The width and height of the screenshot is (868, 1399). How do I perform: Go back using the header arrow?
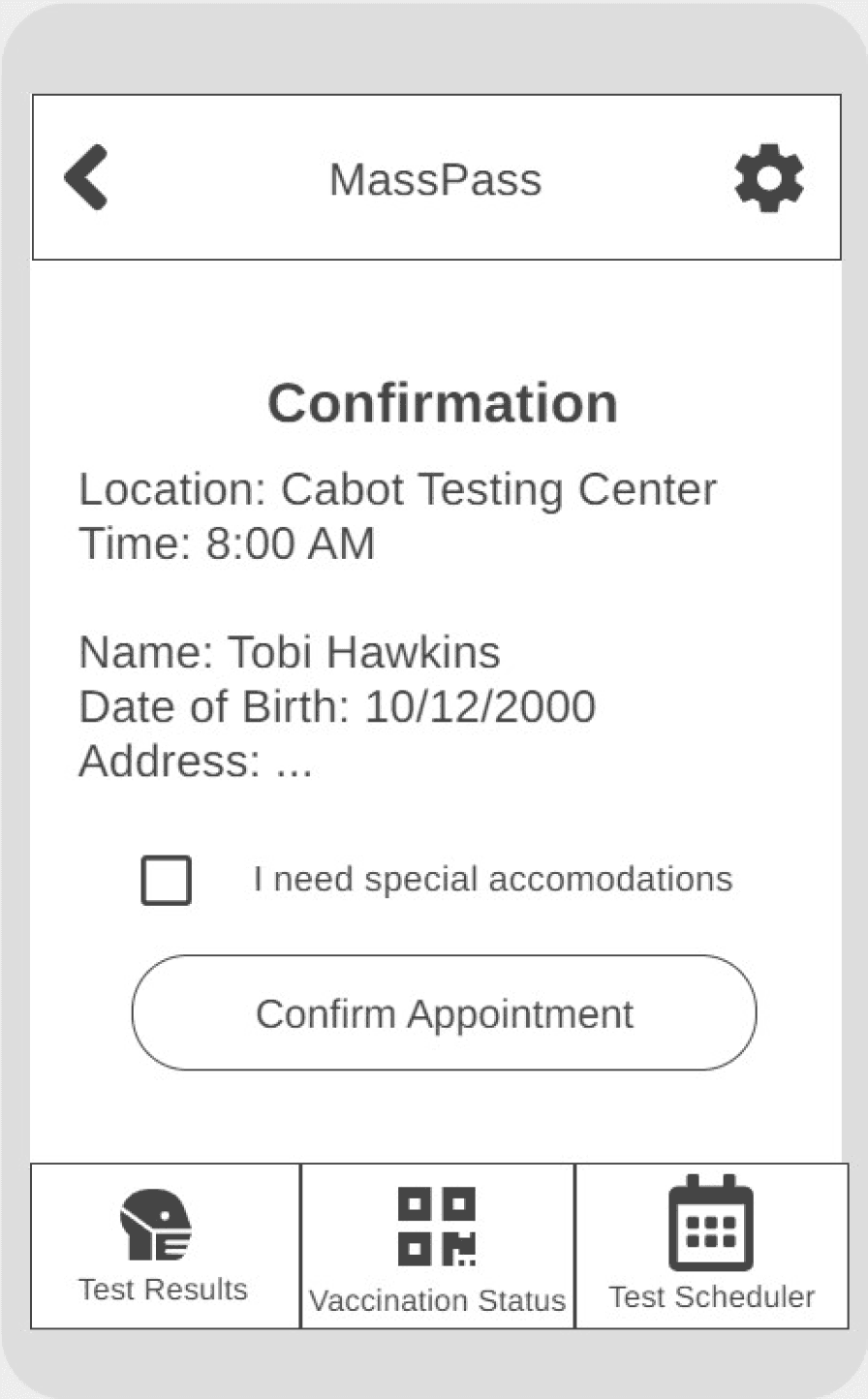click(x=86, y=177)
